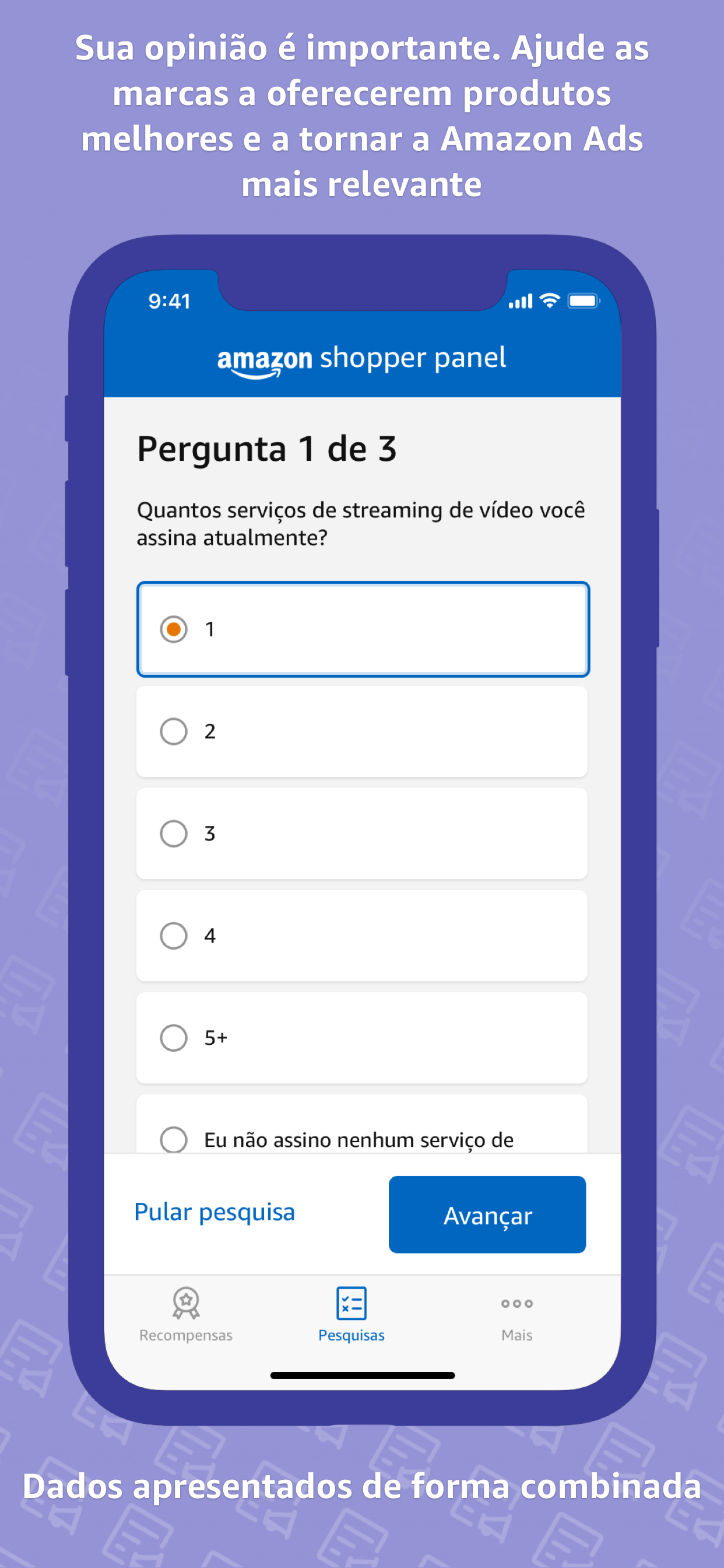Open the Mais three-dot icon
The height and width of the screenshot is (1568, 724).
pyautogui.click(x=516, y=1303)
